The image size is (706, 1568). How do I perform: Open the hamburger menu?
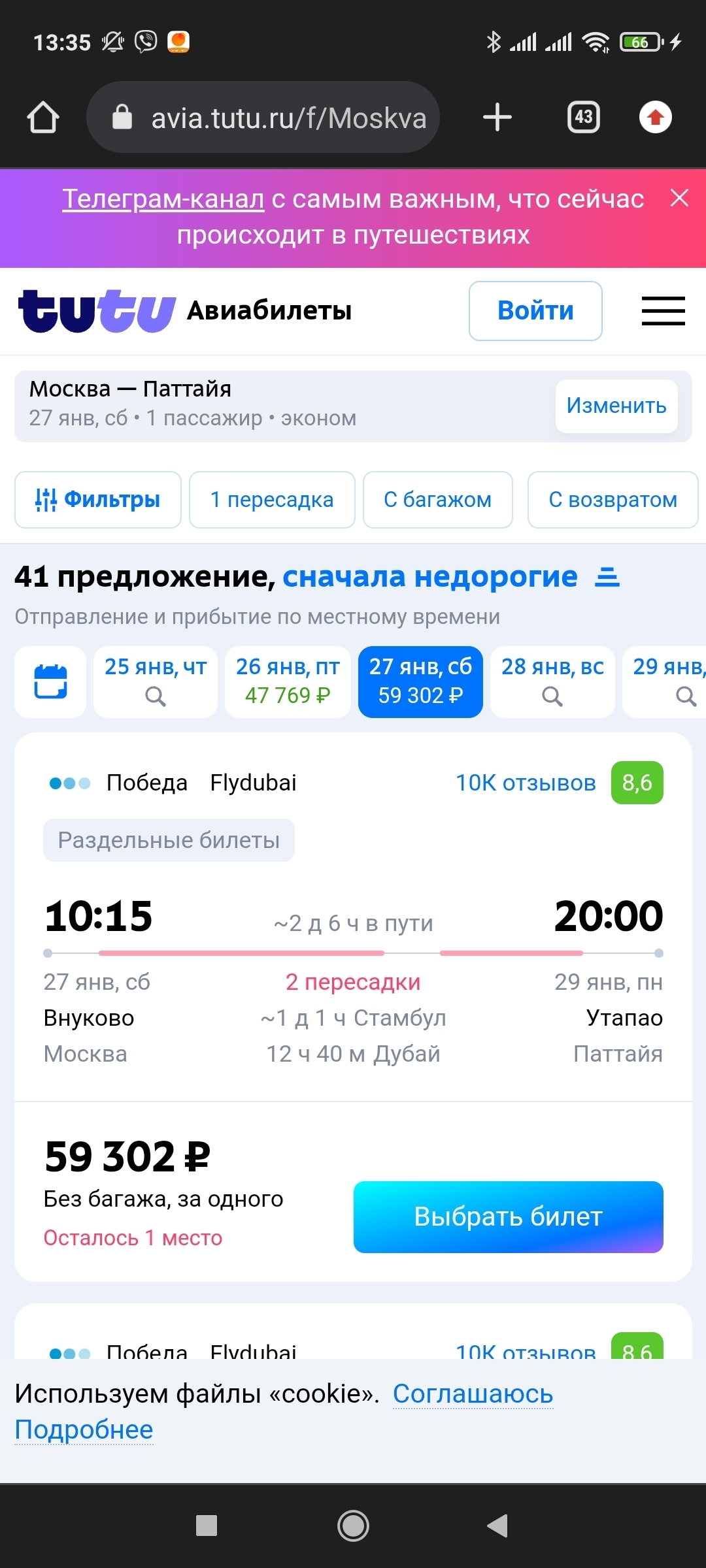663,311
